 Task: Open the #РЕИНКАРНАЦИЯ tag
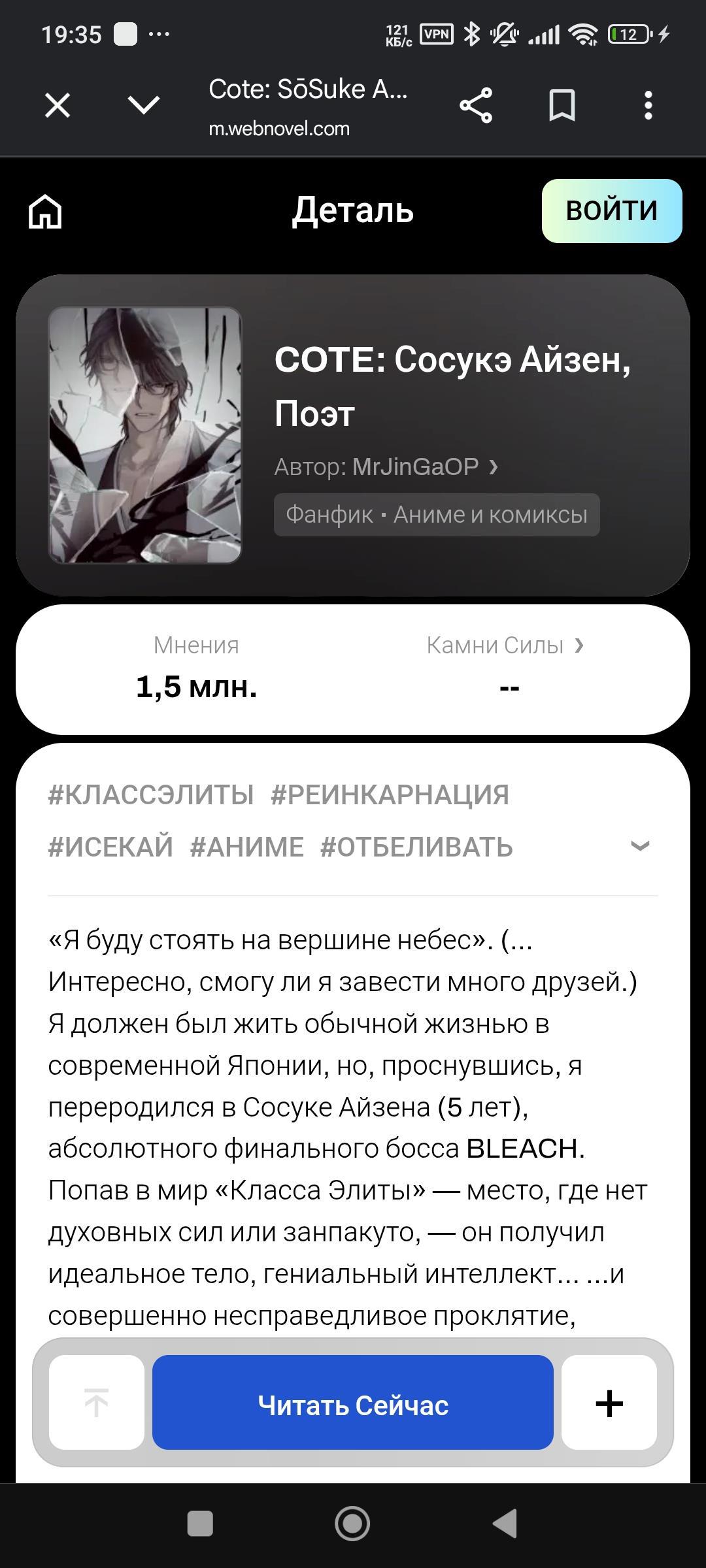coord(390,794)
